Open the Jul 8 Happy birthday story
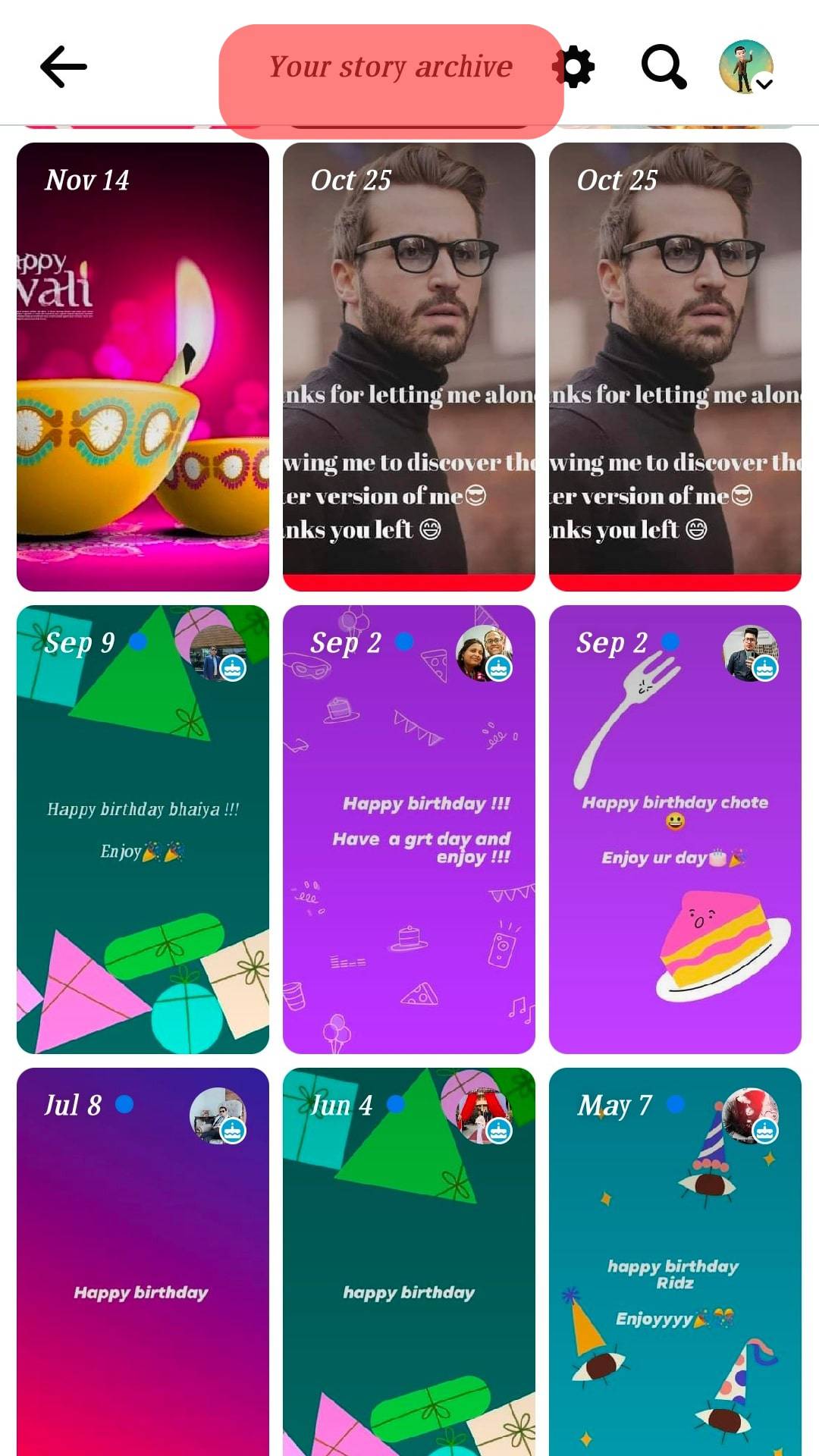This screenshot has height=1456, width=819. coord(143,1261)
